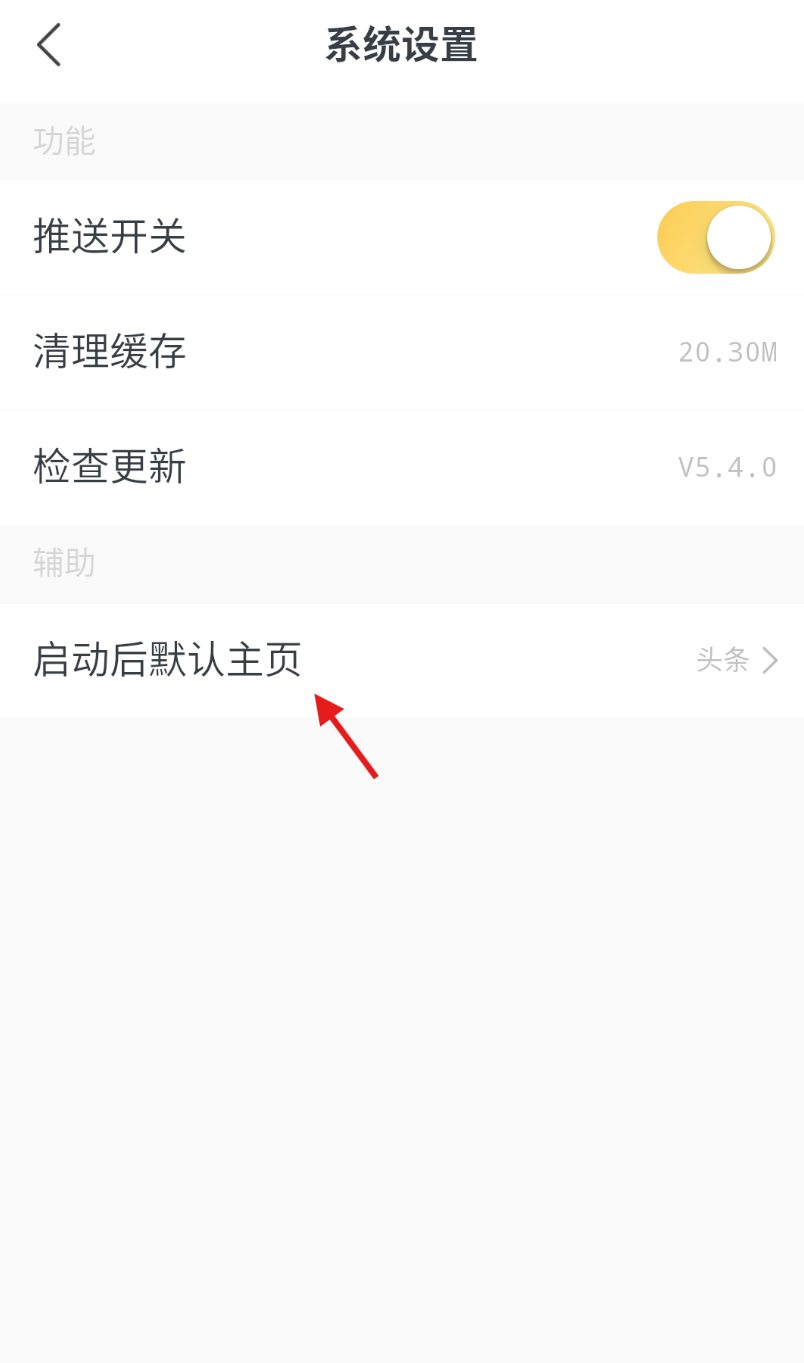Check for updates with 检查更新

(x=402, y=467)
